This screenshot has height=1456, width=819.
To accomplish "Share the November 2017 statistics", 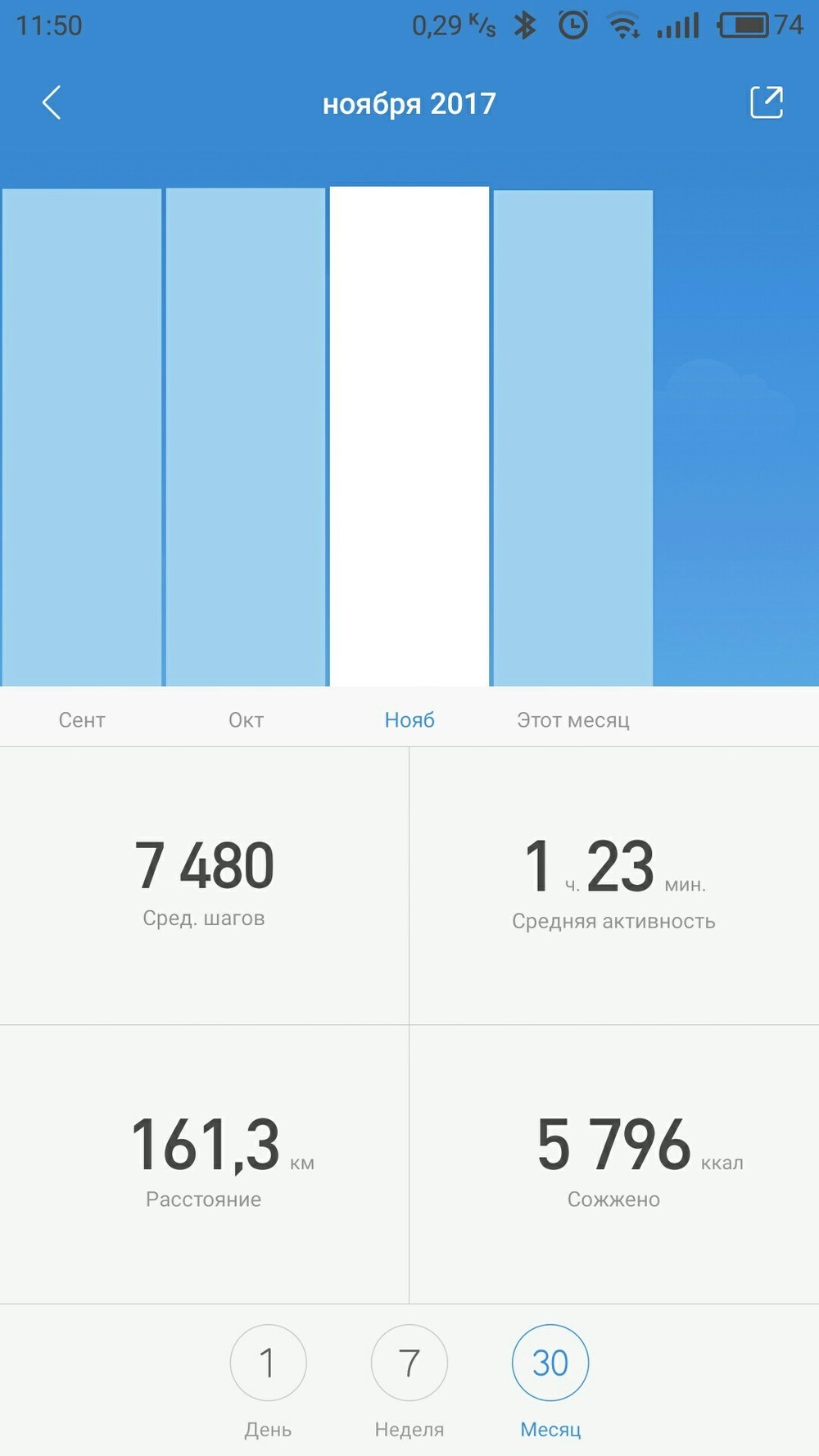I will click(x=767, y=102).
